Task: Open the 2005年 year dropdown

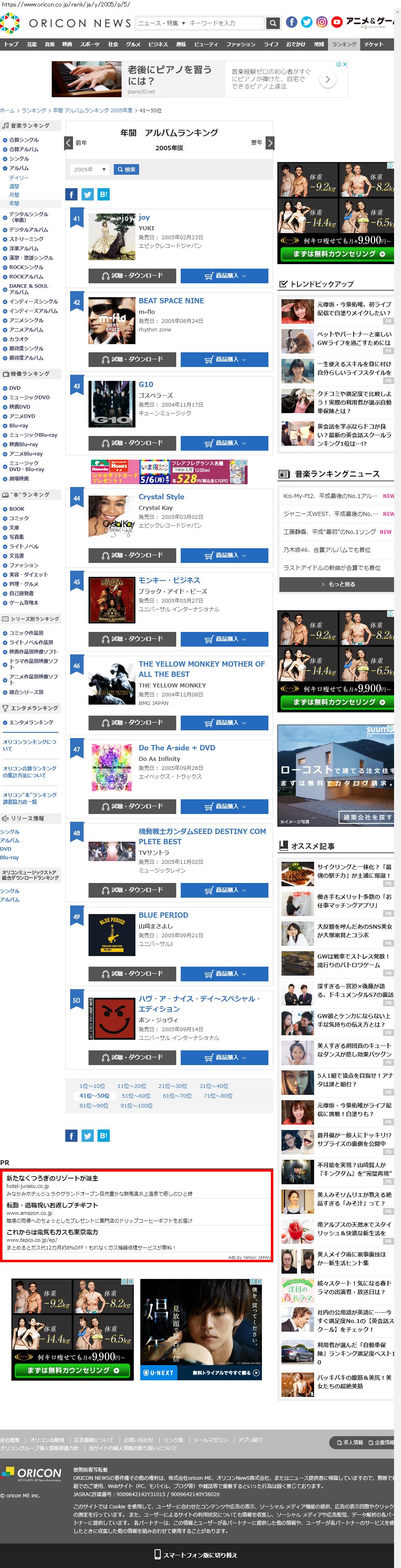Action: tap(89, 169)
